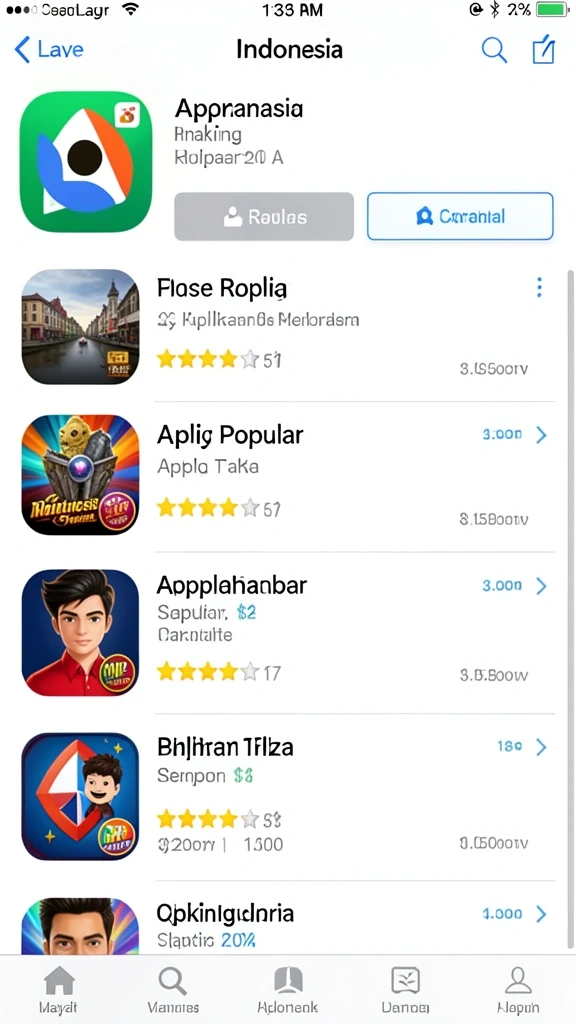
Task: Tap the chevron beside Applahanbar
Action: click(541, 586)
